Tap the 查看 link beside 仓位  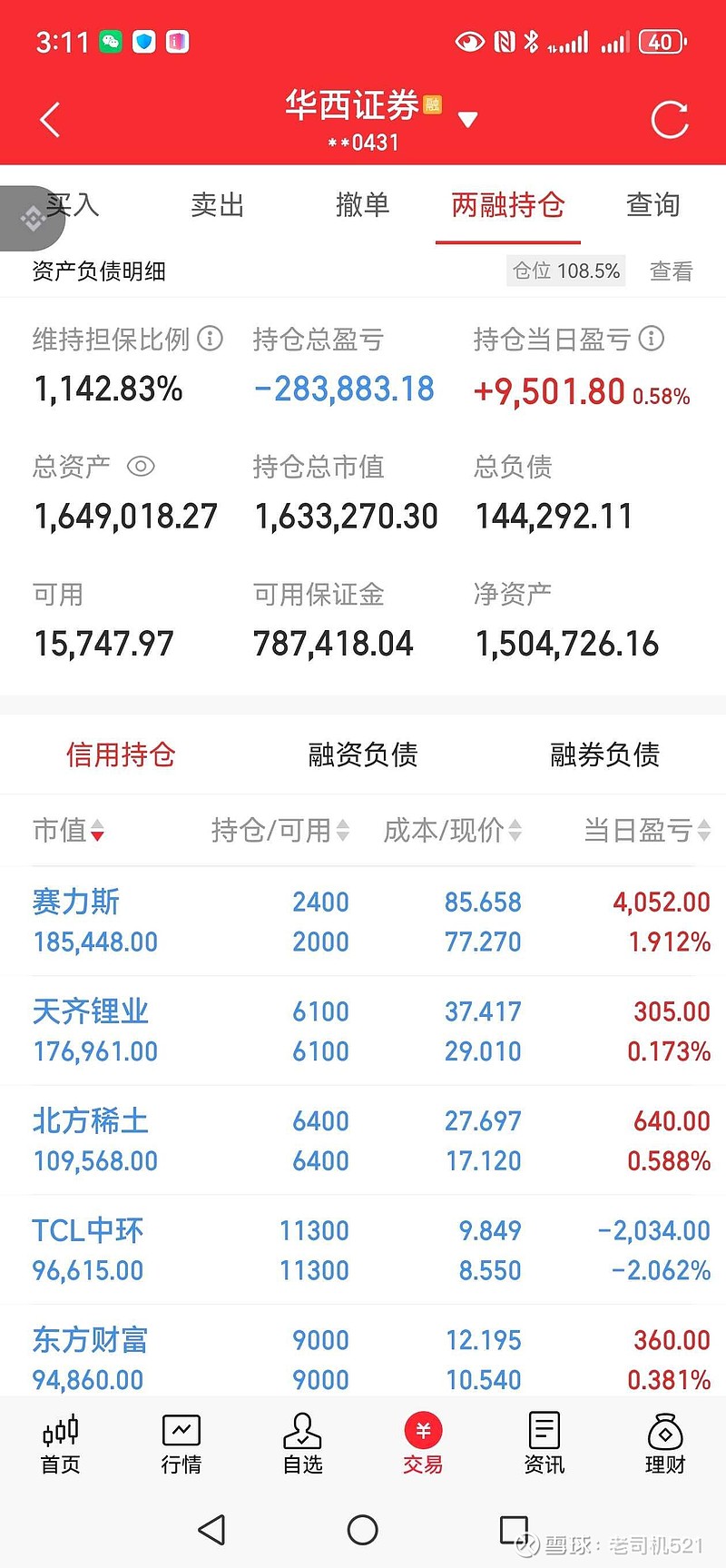[x=670, y=271]
